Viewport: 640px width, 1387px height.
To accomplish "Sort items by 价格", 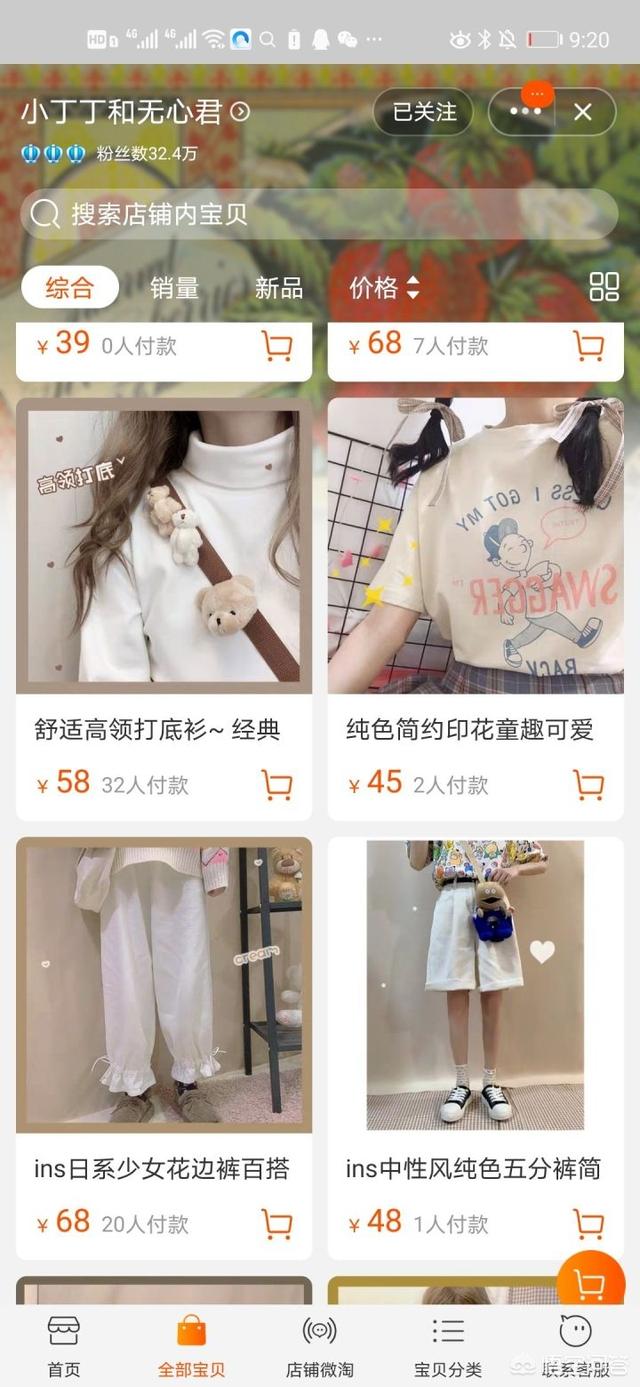I will pos(384,289).
